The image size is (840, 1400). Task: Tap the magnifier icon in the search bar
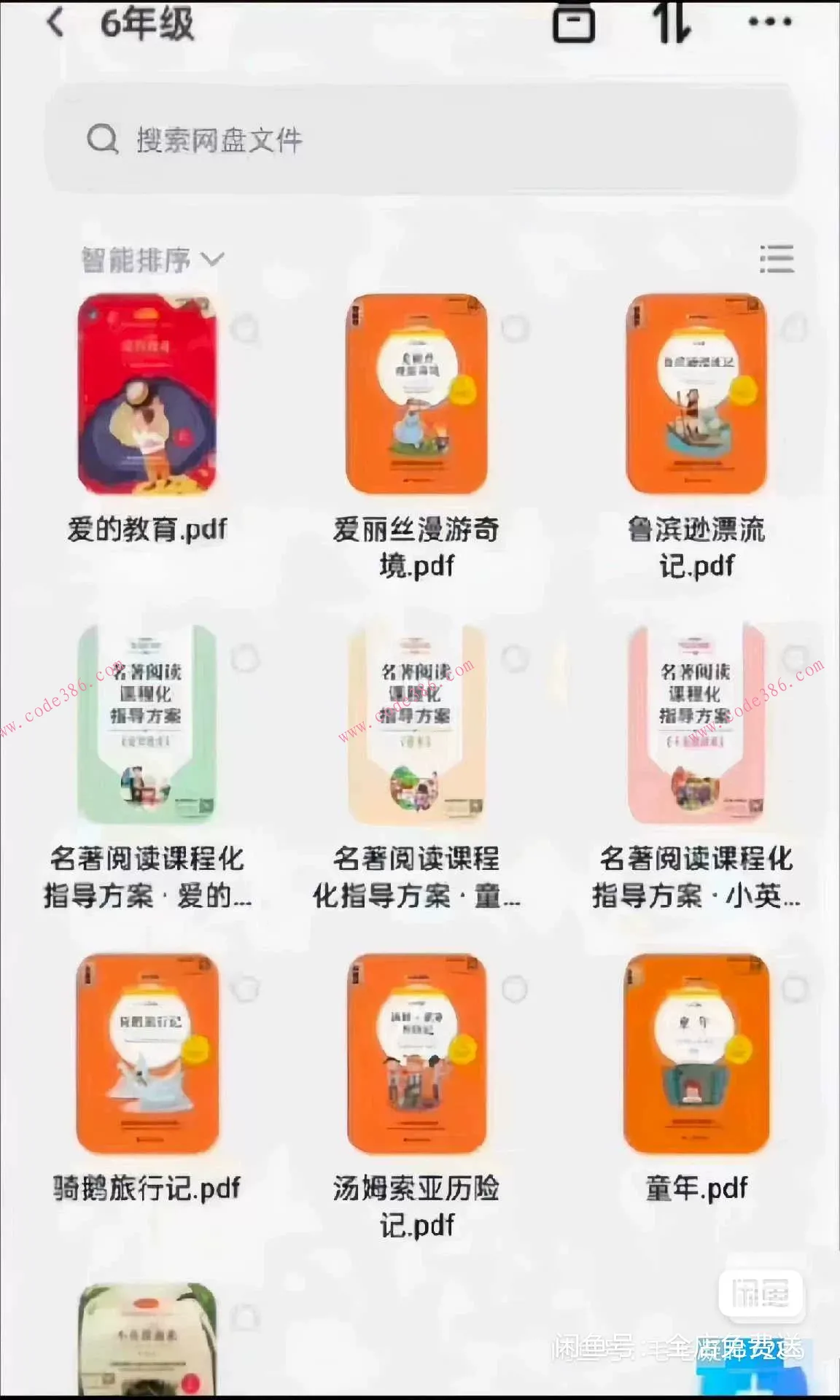pos(103,139)
